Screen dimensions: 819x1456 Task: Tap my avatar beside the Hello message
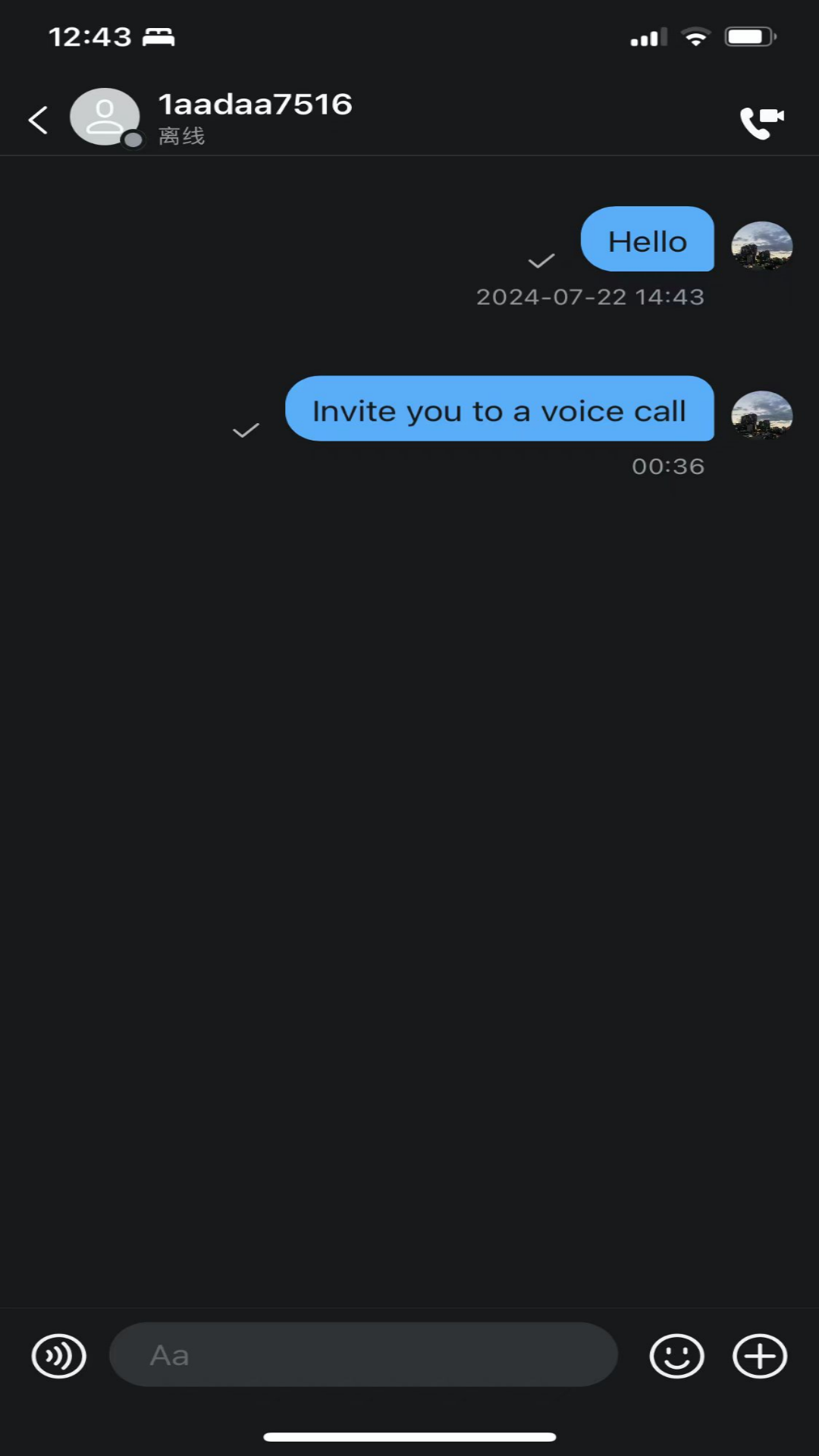761,245
